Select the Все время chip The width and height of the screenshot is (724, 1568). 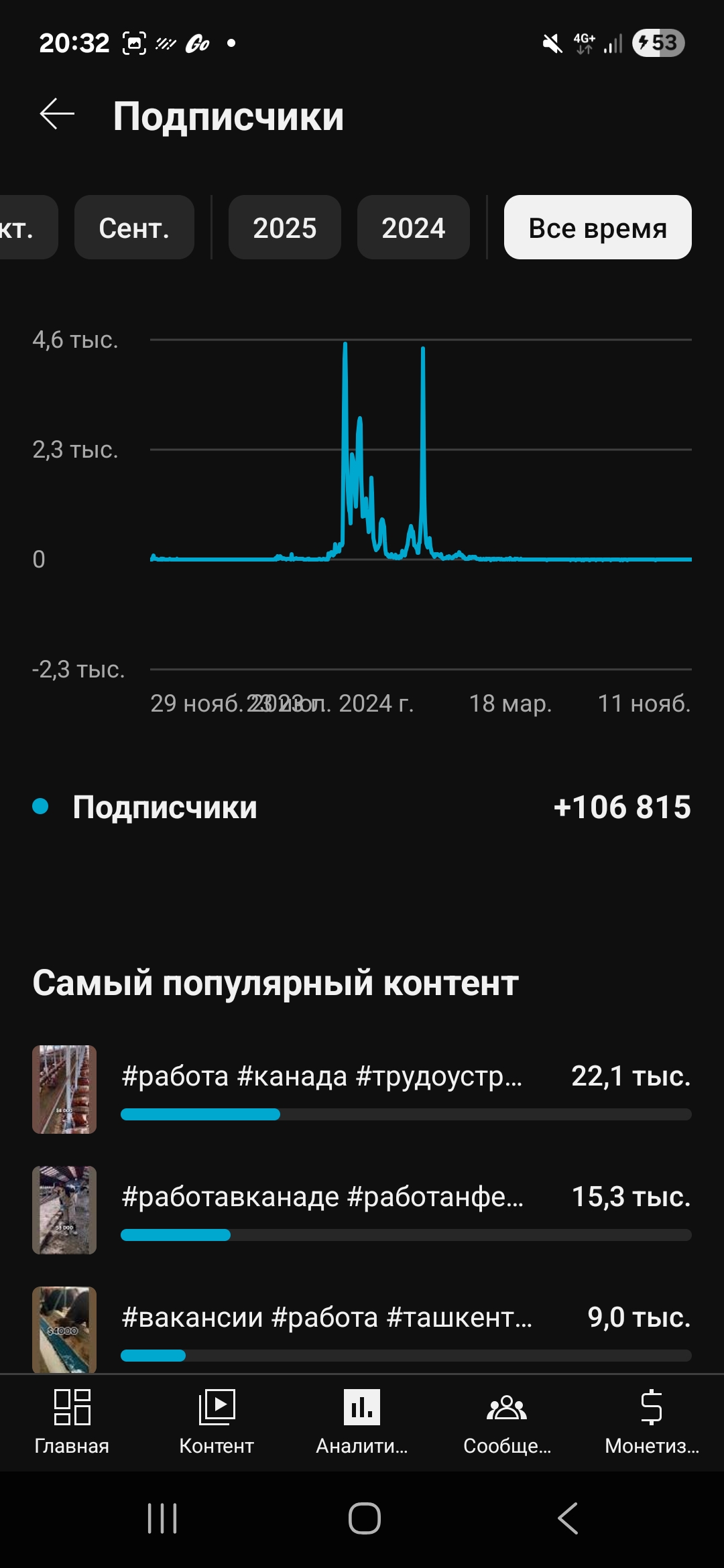pos(597,228)
